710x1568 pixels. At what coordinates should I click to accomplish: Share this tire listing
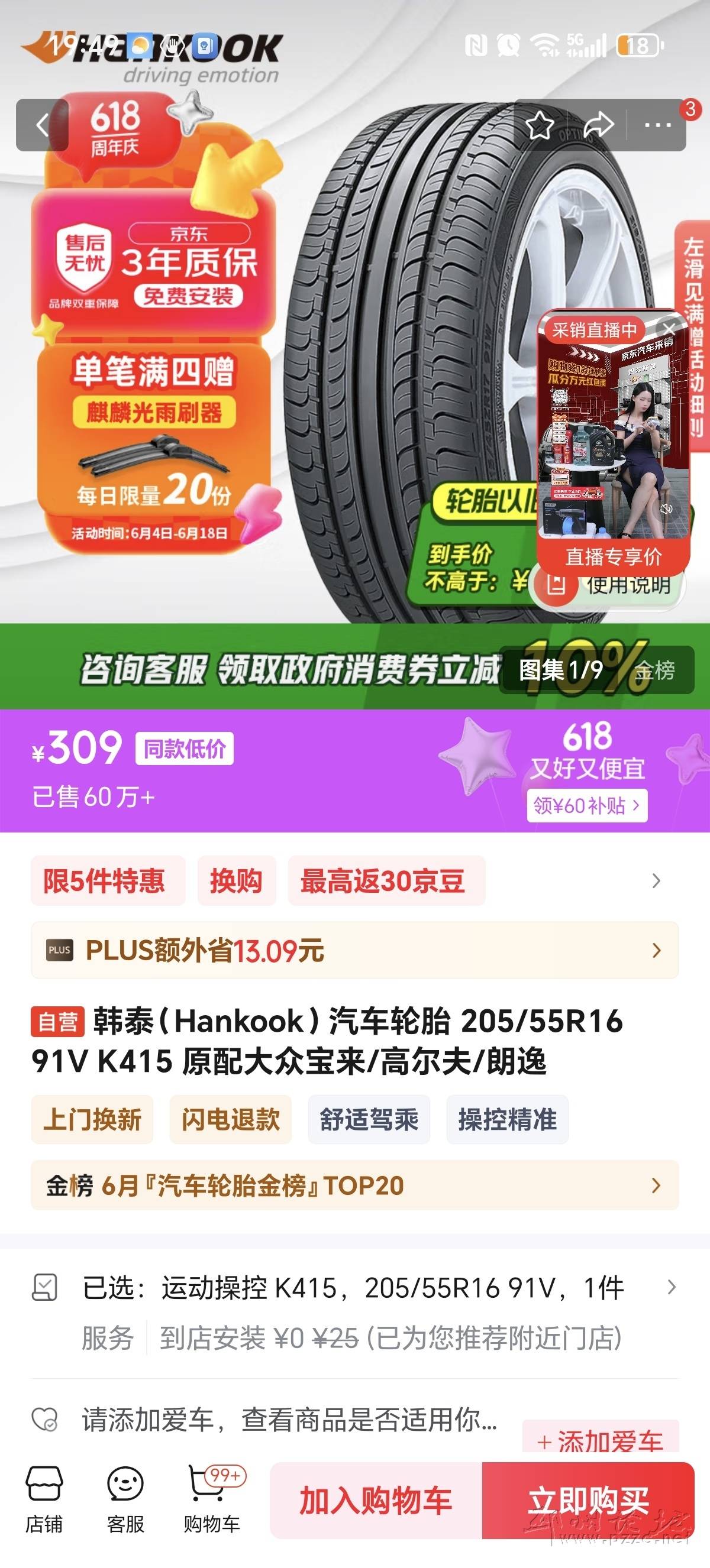pos(598,125)
